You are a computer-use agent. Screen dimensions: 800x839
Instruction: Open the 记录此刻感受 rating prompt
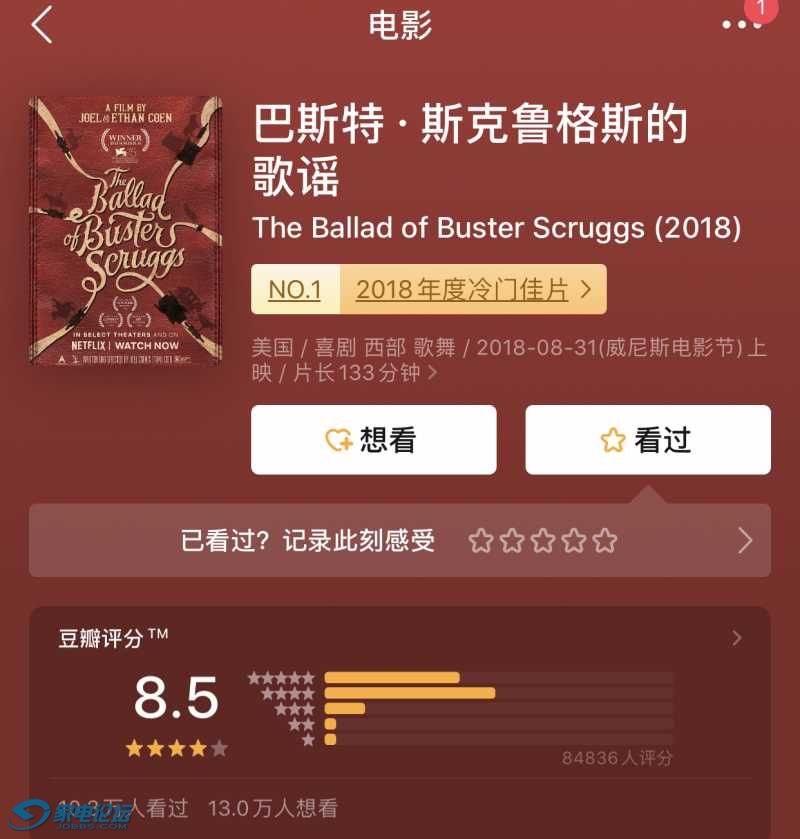(x=400, y=541)
